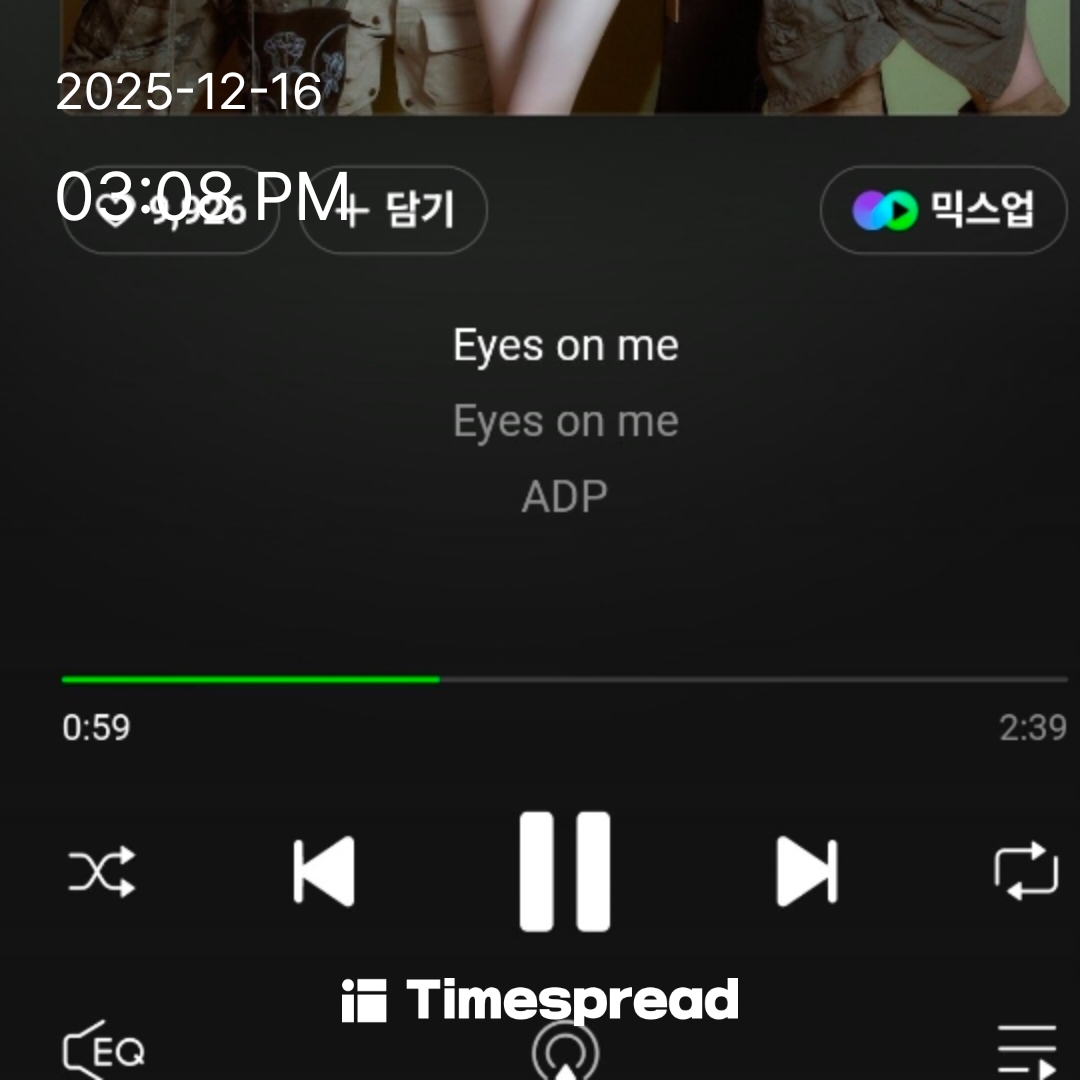Pause the current song
Image resolution: width=1080 pixels, height=1080 pixels.
click(565, 872)
